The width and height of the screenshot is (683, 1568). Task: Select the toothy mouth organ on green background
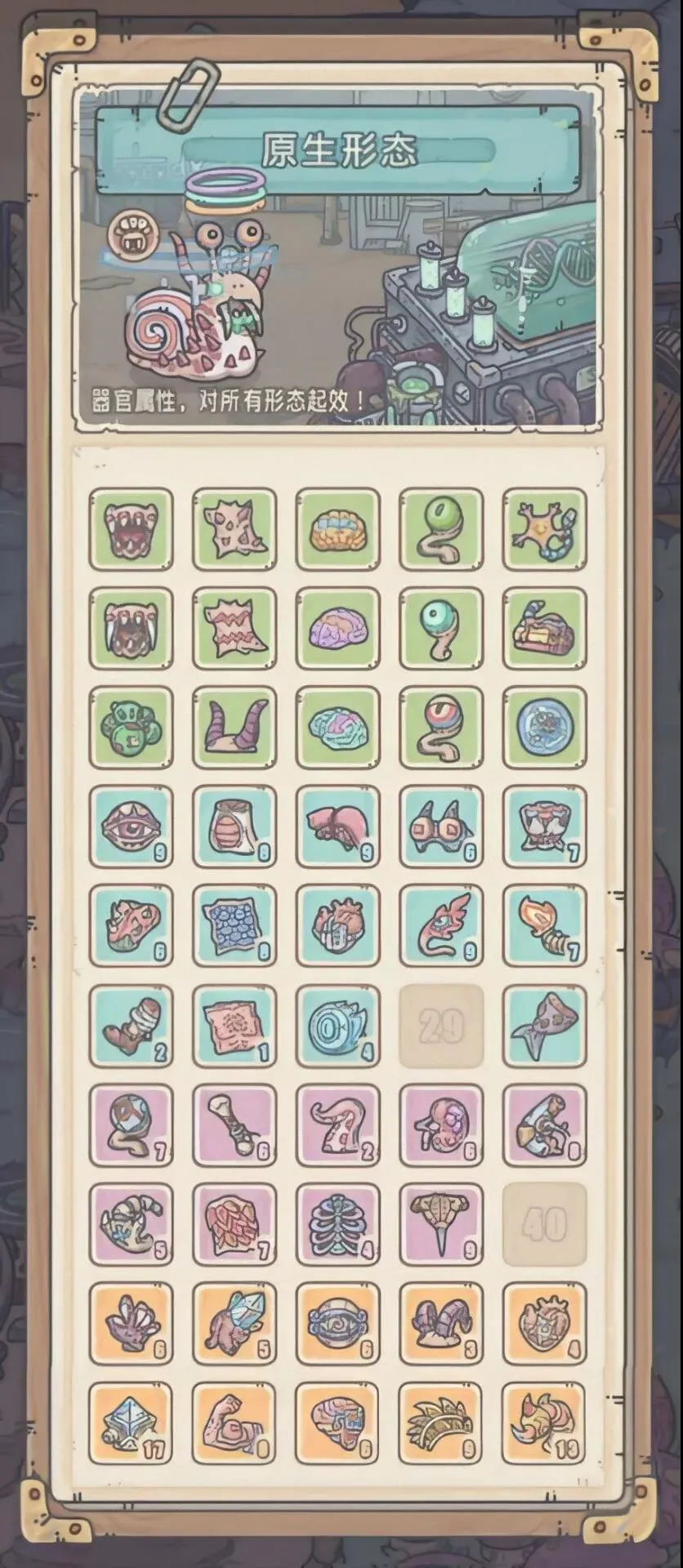tap(131, 528)
